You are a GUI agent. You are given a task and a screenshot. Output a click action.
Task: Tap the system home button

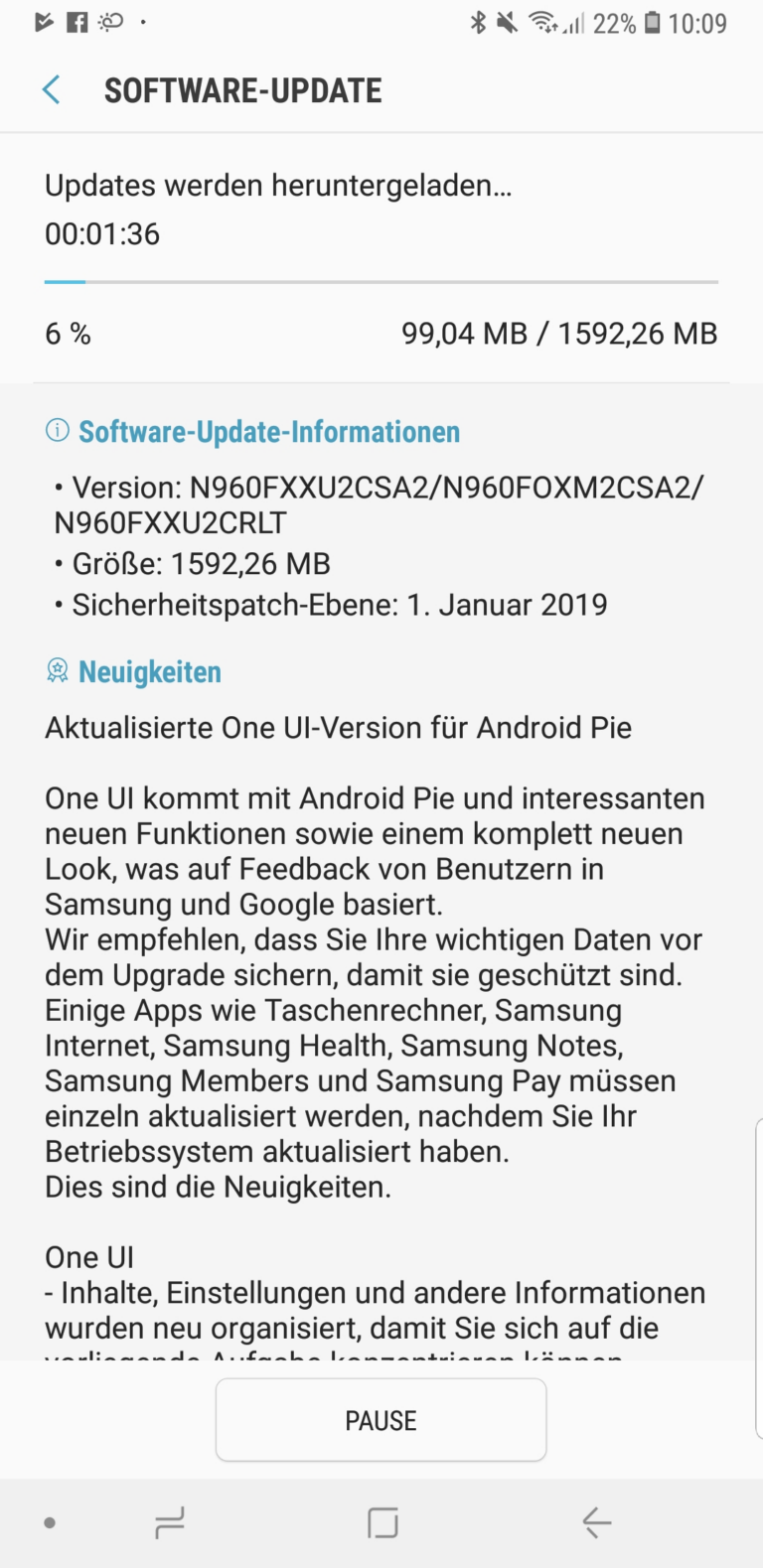pos(382,1522)
